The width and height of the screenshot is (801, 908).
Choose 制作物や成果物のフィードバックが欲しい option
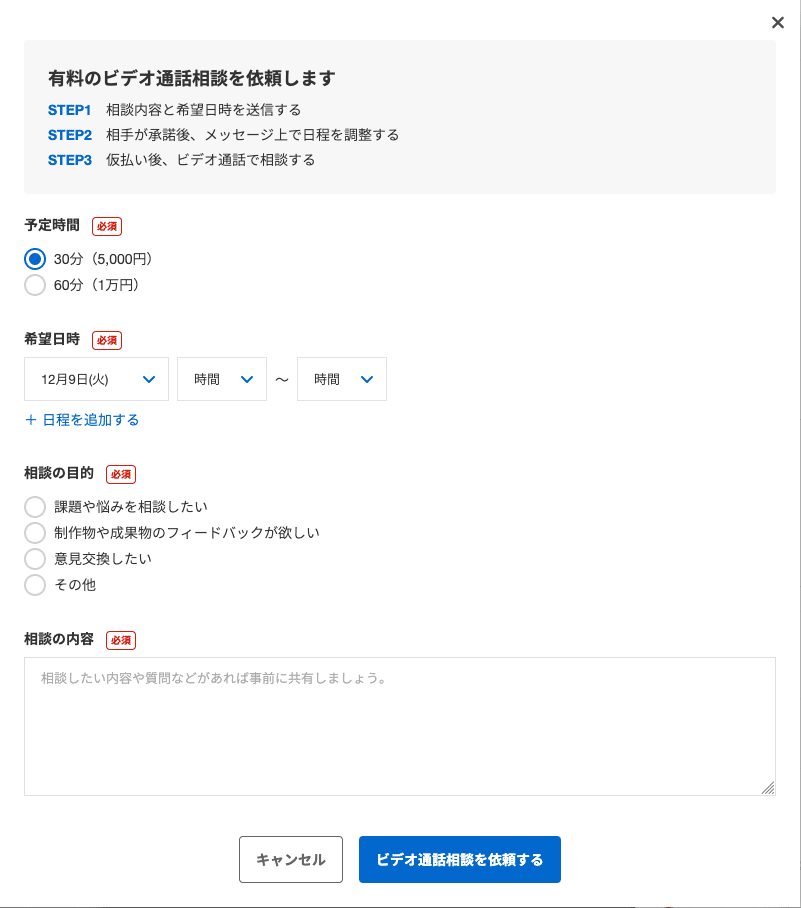tap(34, 533)
